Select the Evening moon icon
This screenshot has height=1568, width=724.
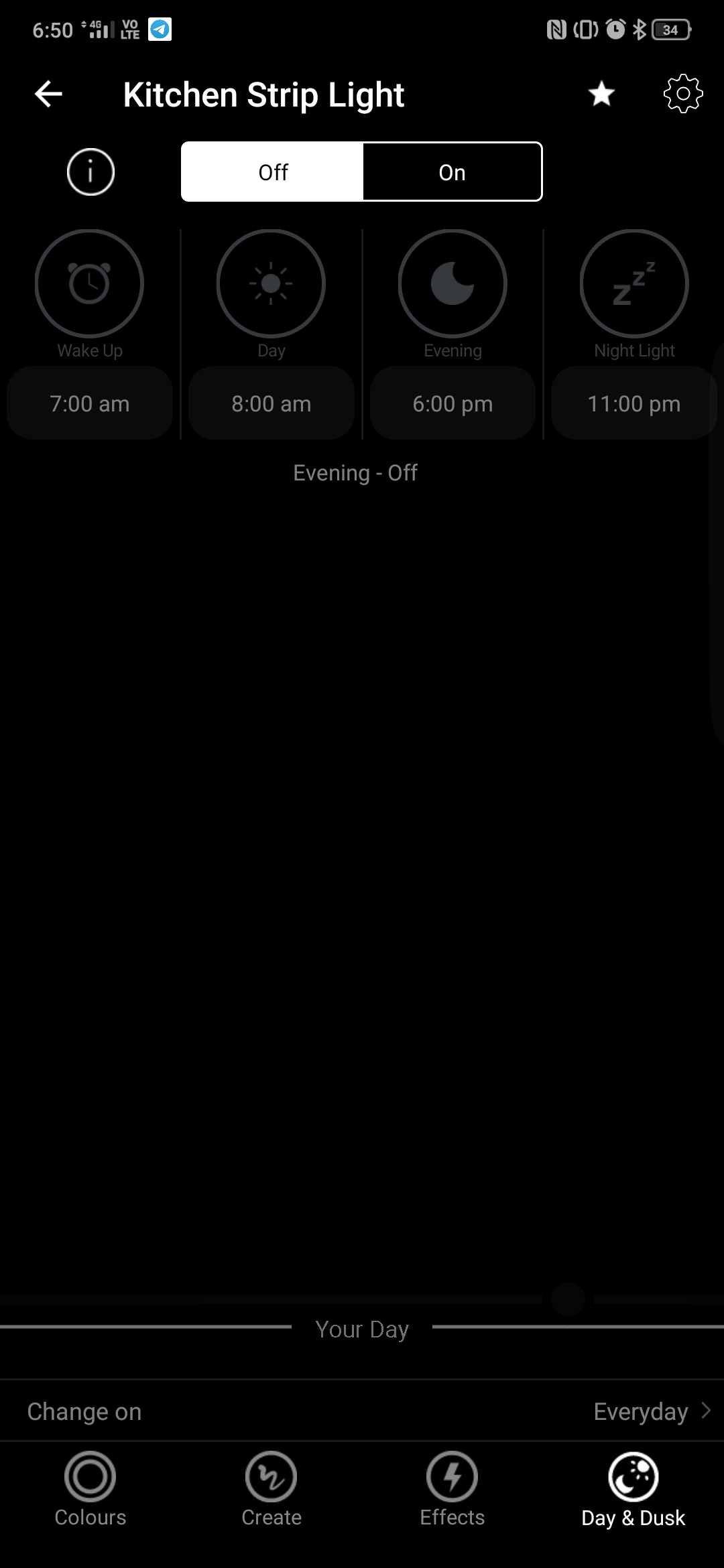click(x=452, y=283)
